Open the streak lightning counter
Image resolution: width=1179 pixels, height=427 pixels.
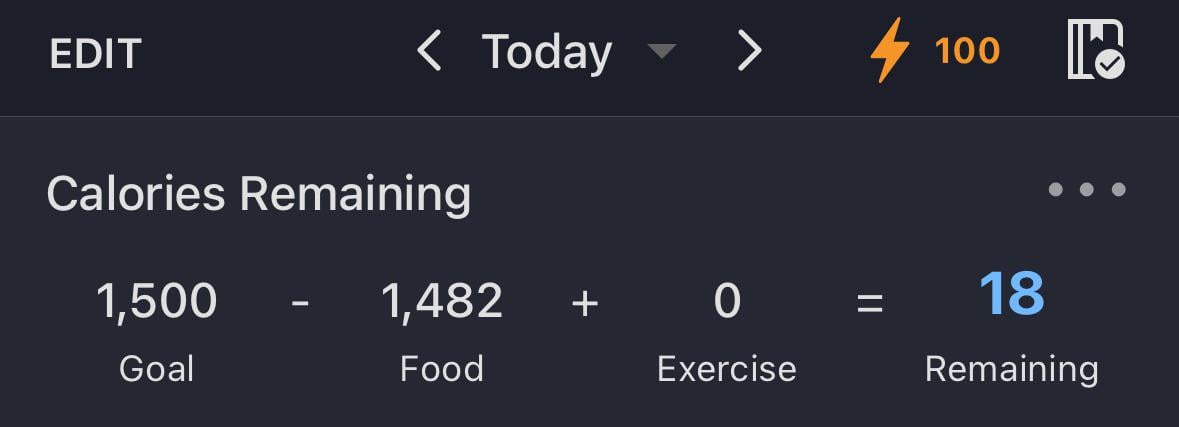tap(934, 51)
